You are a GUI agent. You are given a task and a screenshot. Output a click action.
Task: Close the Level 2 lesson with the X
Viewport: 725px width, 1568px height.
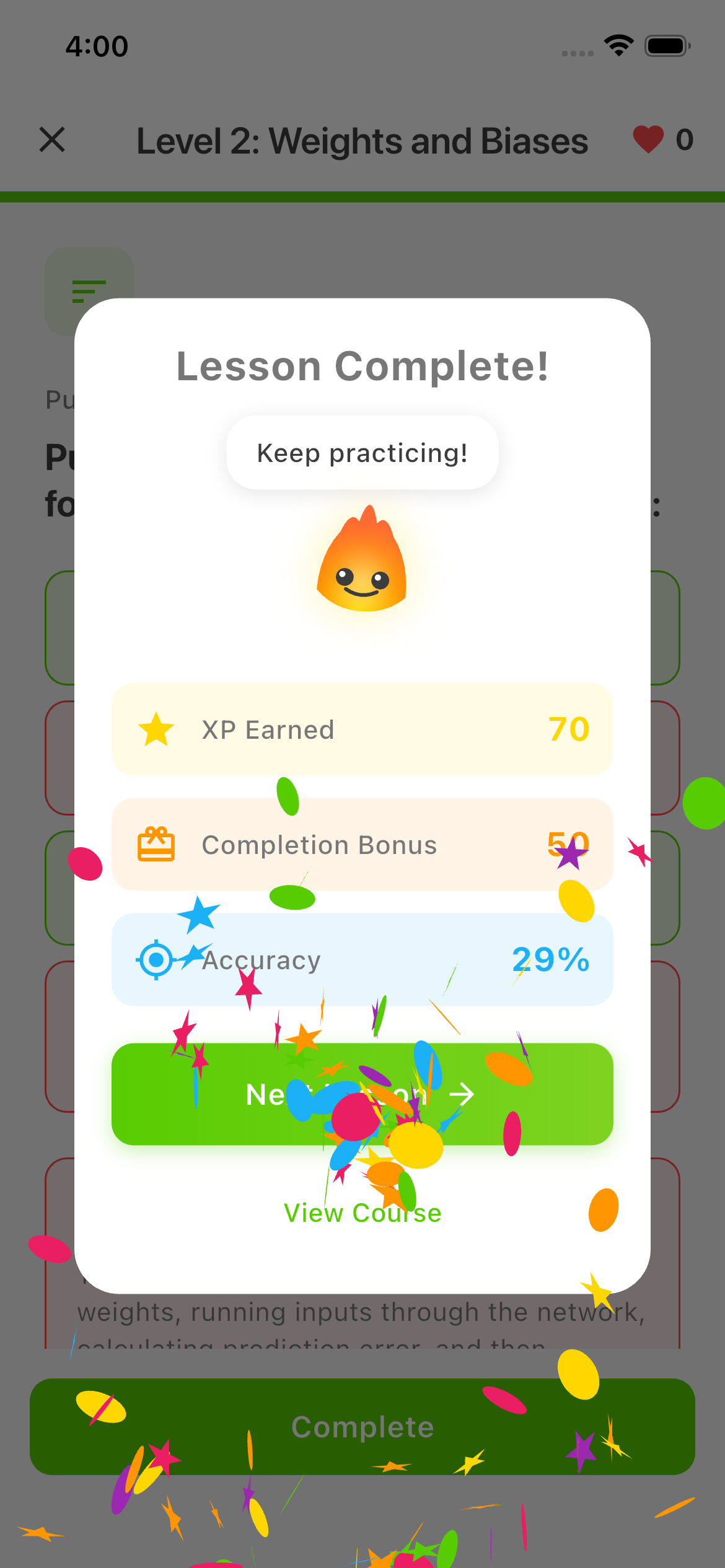click(x=52, y=139)
